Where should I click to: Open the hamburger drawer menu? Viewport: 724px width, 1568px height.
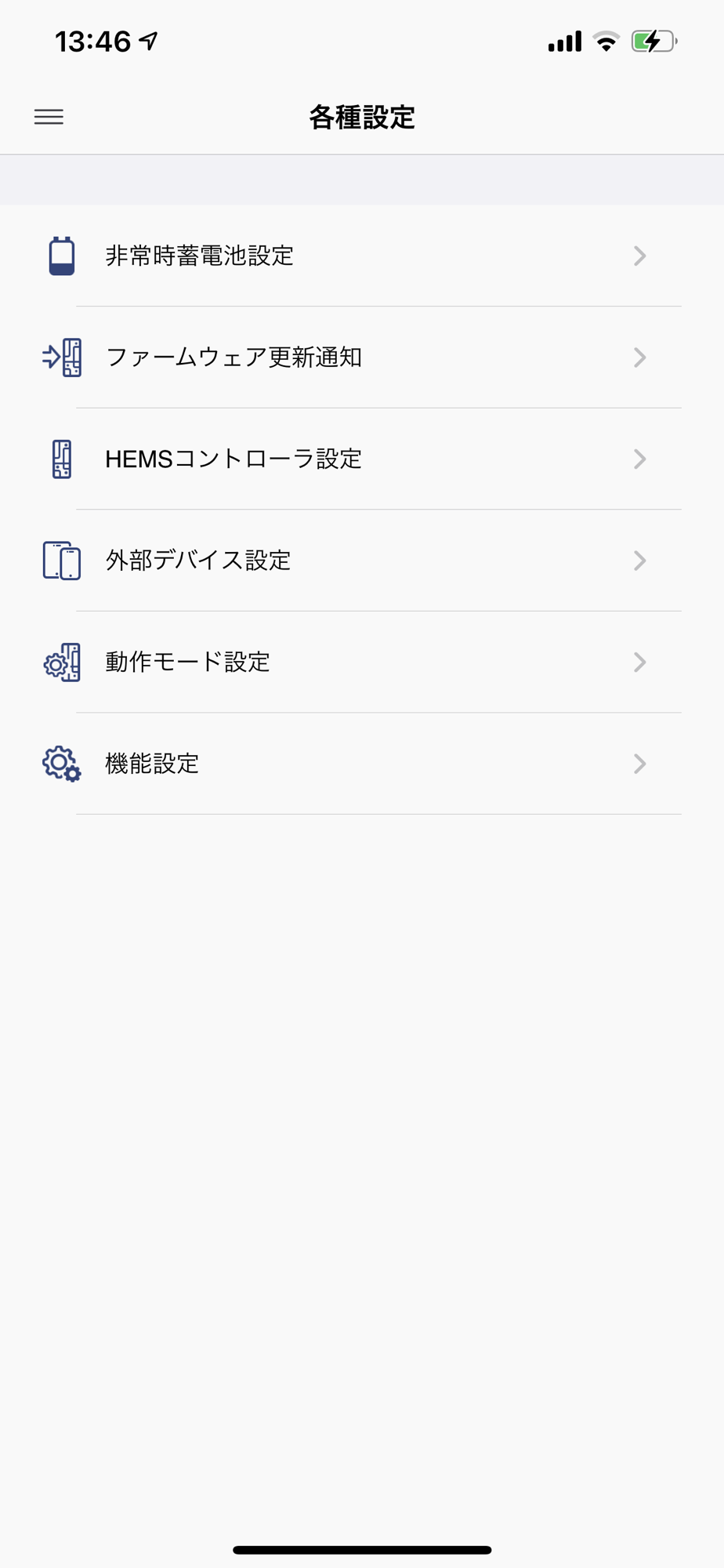[x=49, y=118]
